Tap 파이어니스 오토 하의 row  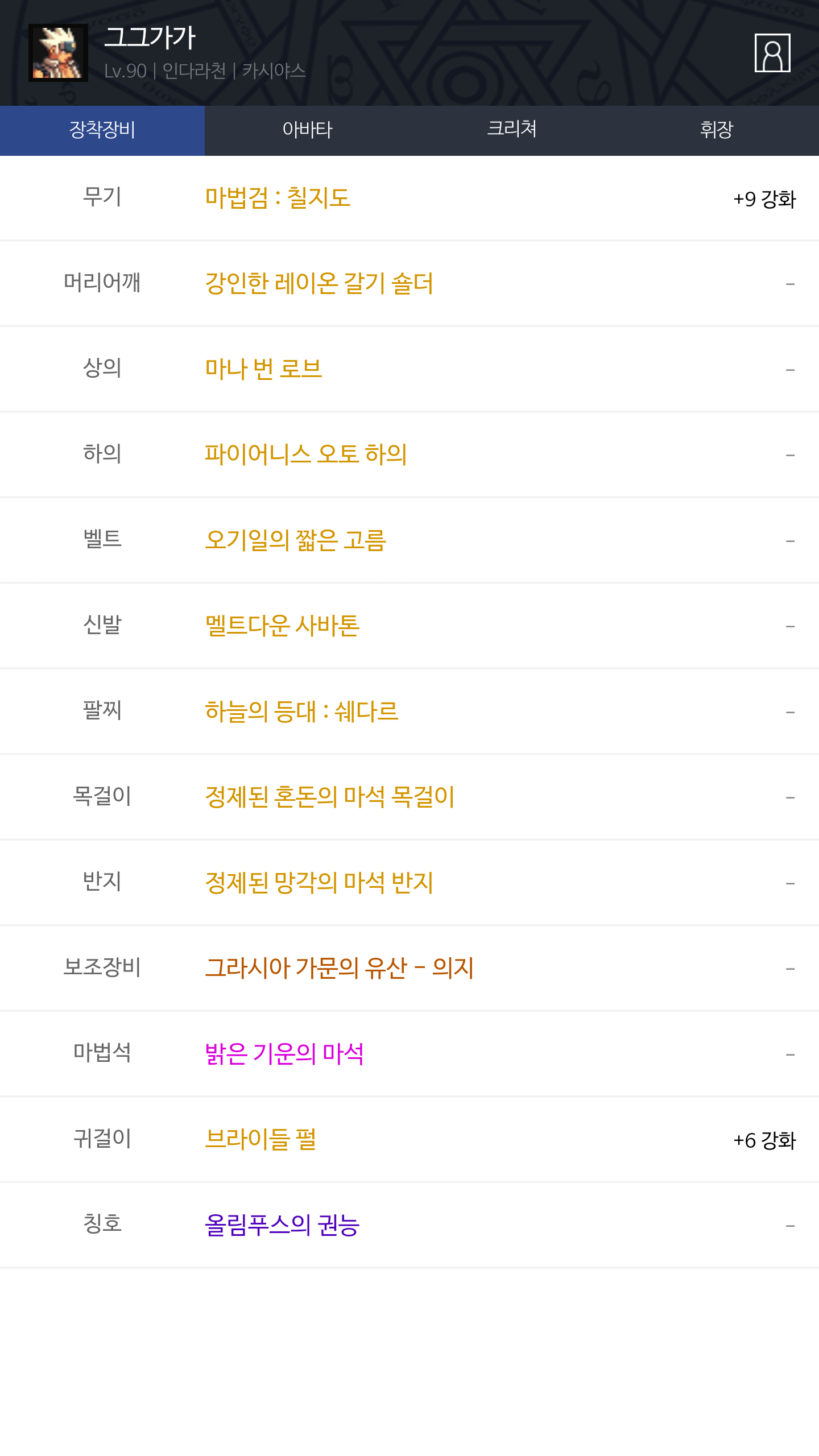[409, 454]
